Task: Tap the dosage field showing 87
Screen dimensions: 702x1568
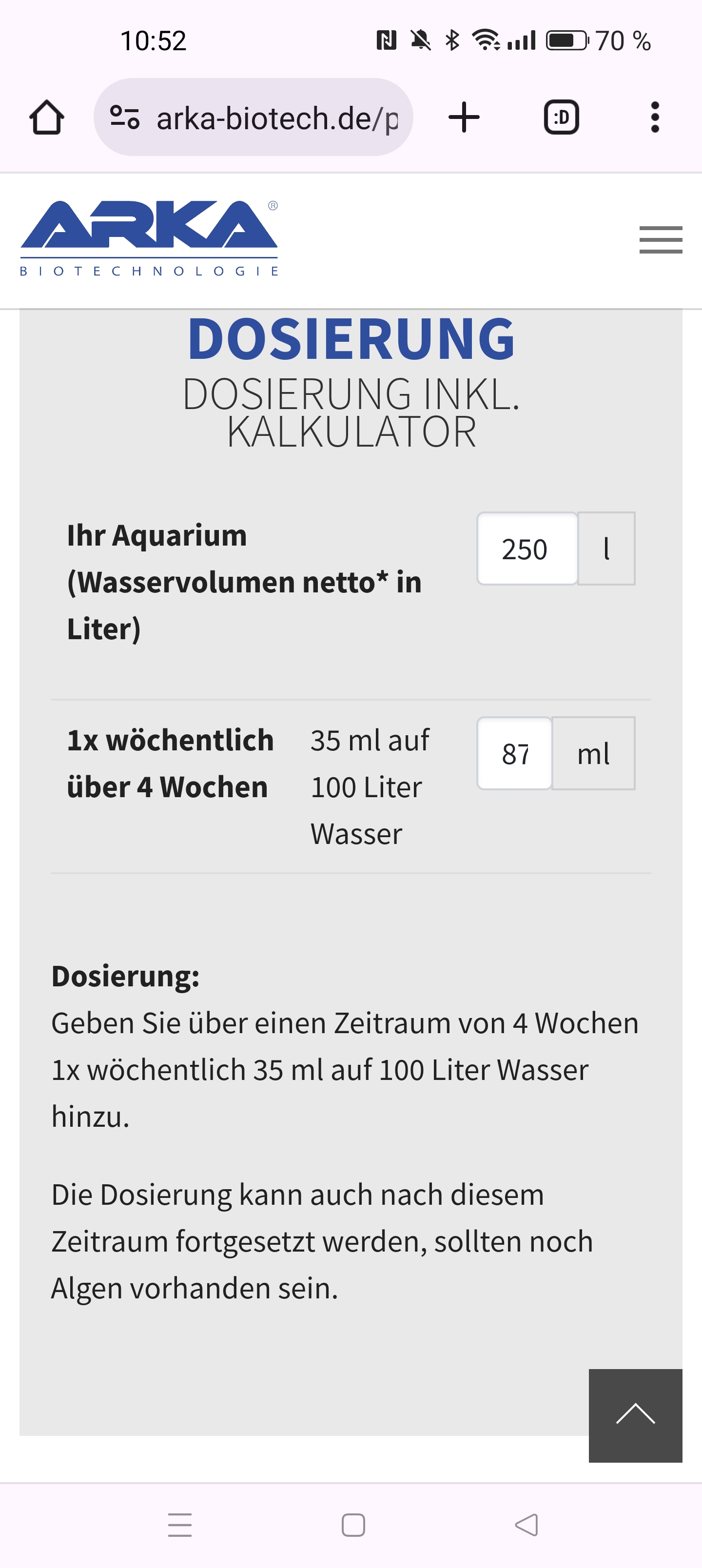Action: [x=514, y=754]
